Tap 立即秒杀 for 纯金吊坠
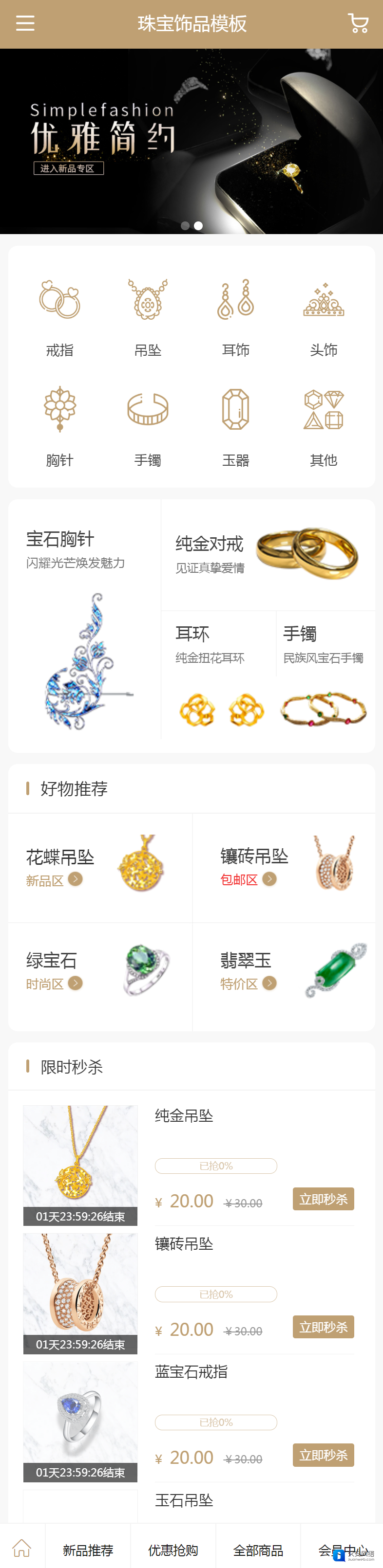Viewport: 383px width, 1568px height. tap(323, 1199)
